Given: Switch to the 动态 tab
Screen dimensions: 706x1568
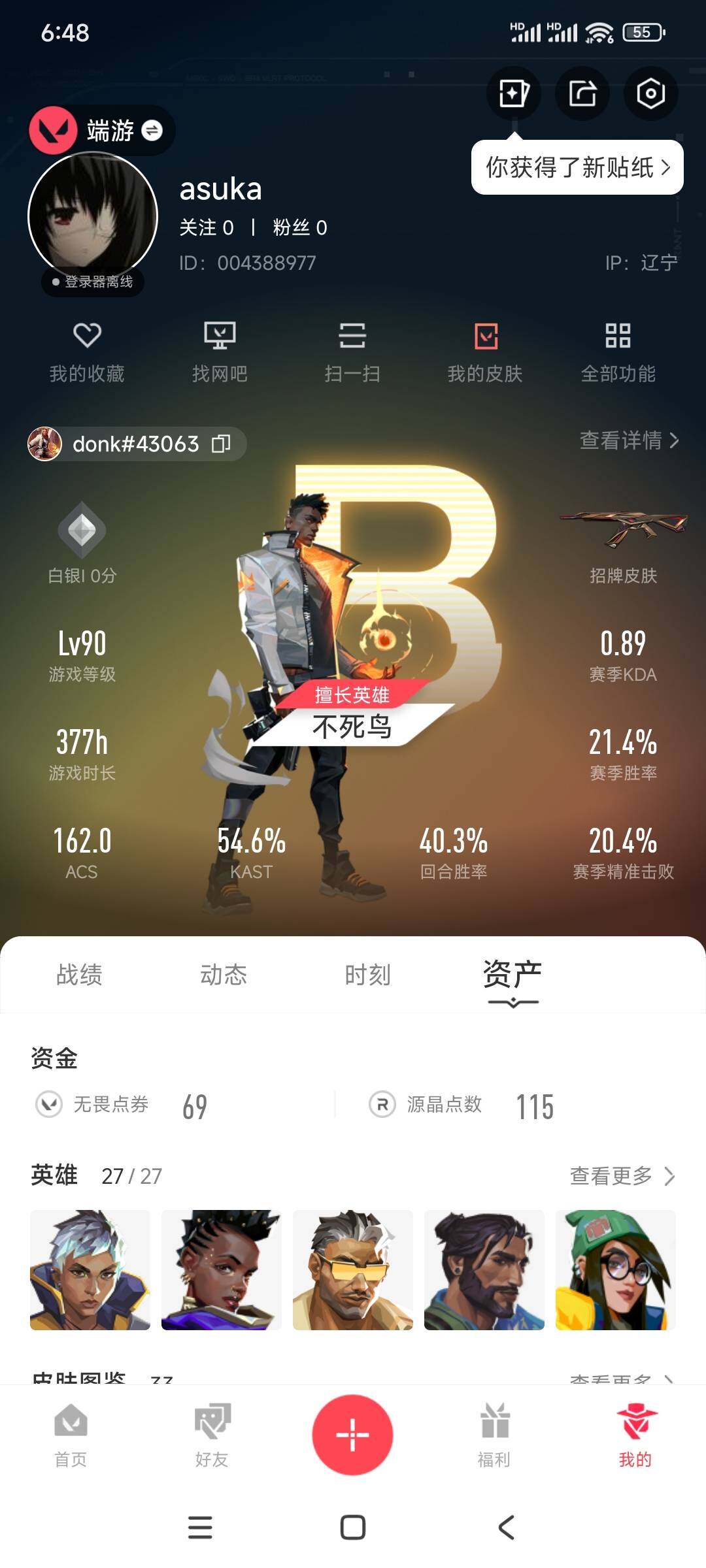Looking at the screenshot, I should point(224,975).
